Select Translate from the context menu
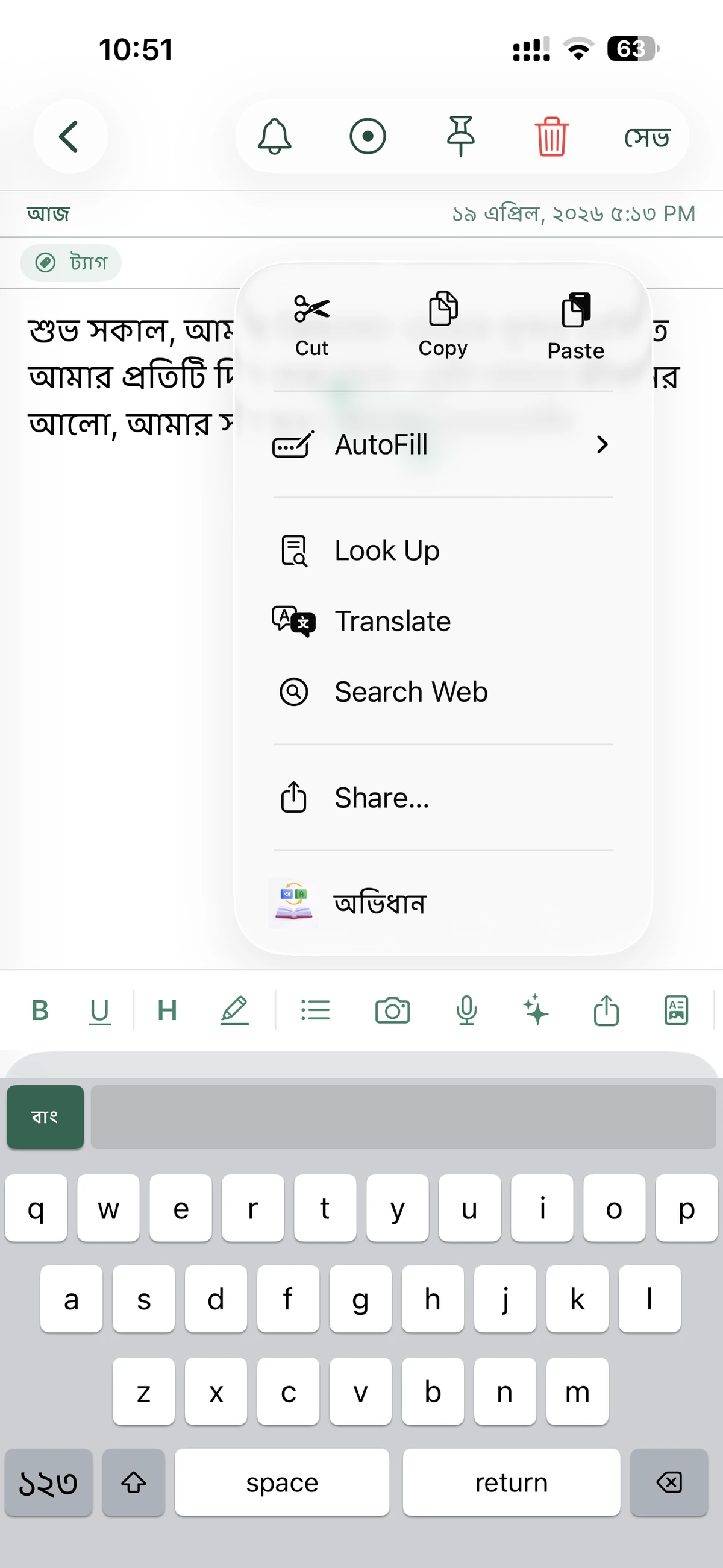This screenshot has height=1568, width=723. click(393, 621)
